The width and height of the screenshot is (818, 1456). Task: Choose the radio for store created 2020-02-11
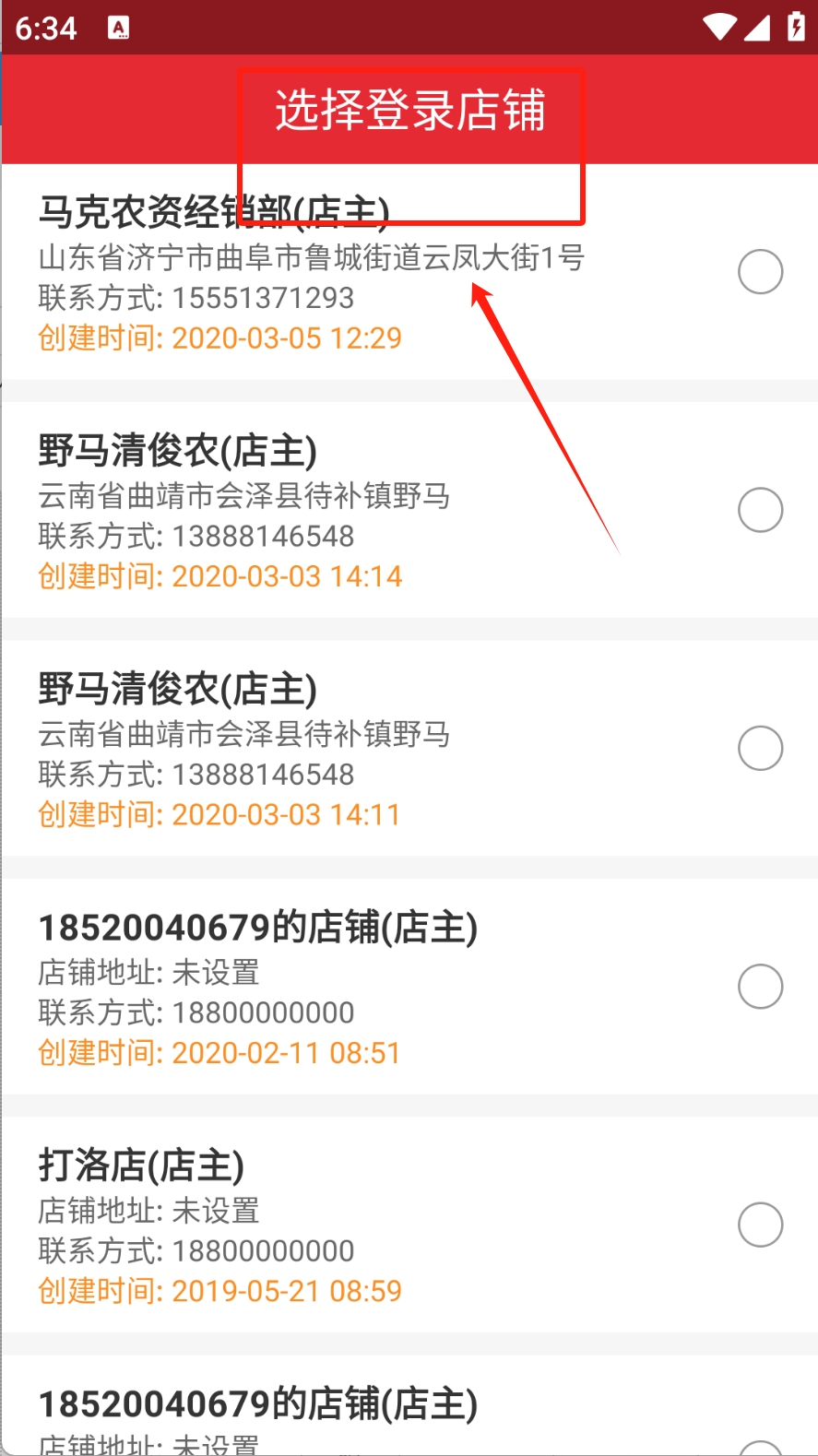[x=760, y=987]
